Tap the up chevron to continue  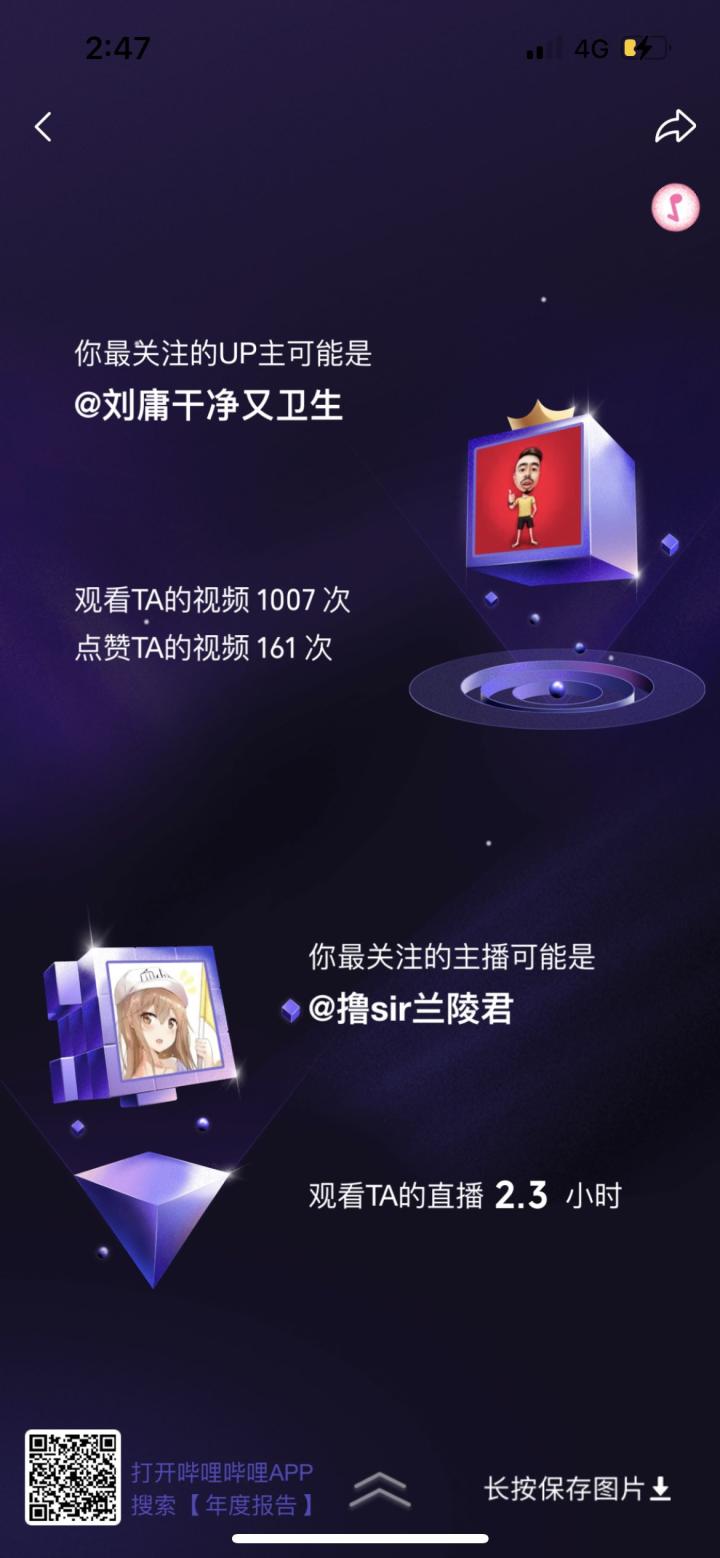click(x=379, y=1490)
